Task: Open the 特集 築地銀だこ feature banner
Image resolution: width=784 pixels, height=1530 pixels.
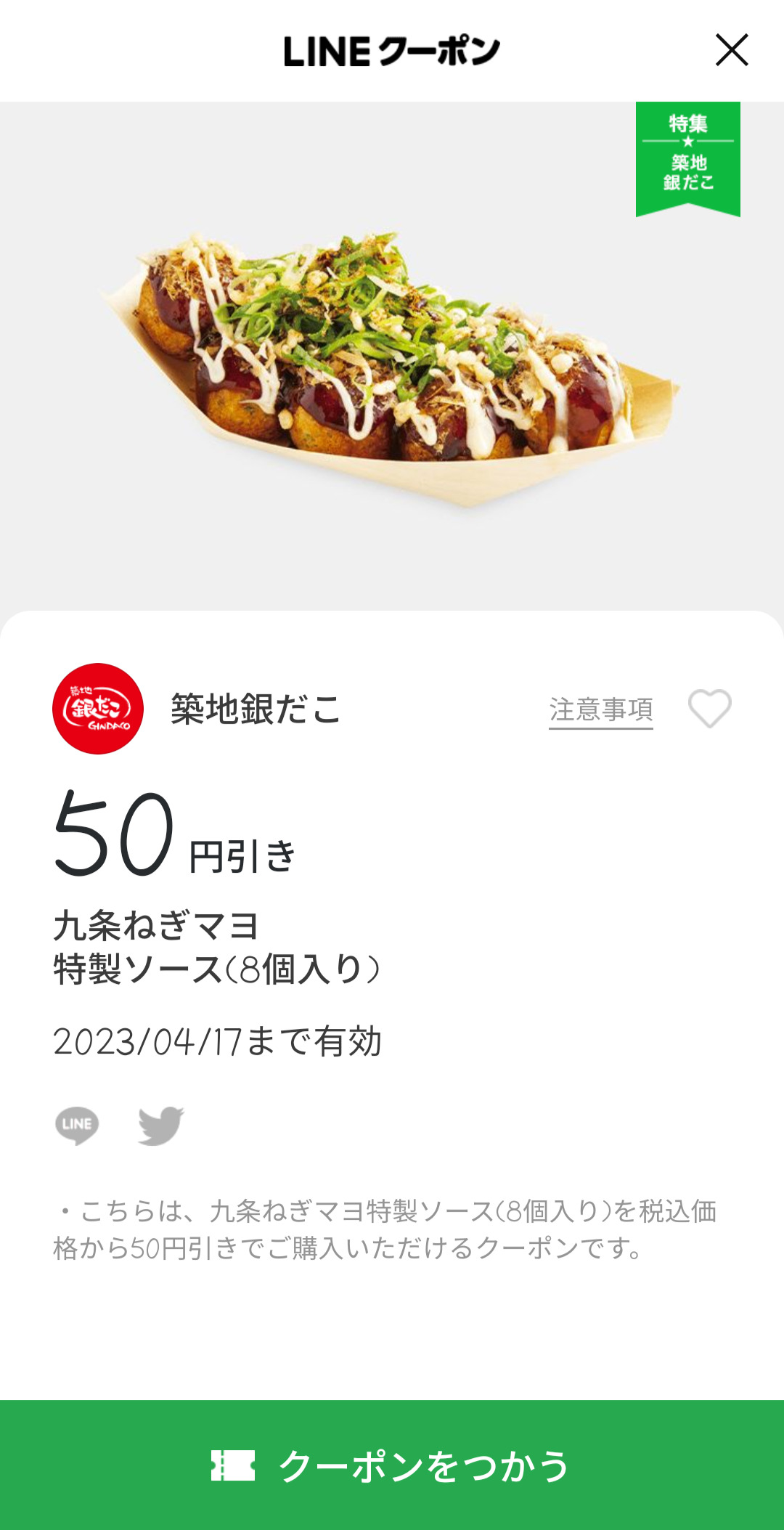Action: coord(687,158)
